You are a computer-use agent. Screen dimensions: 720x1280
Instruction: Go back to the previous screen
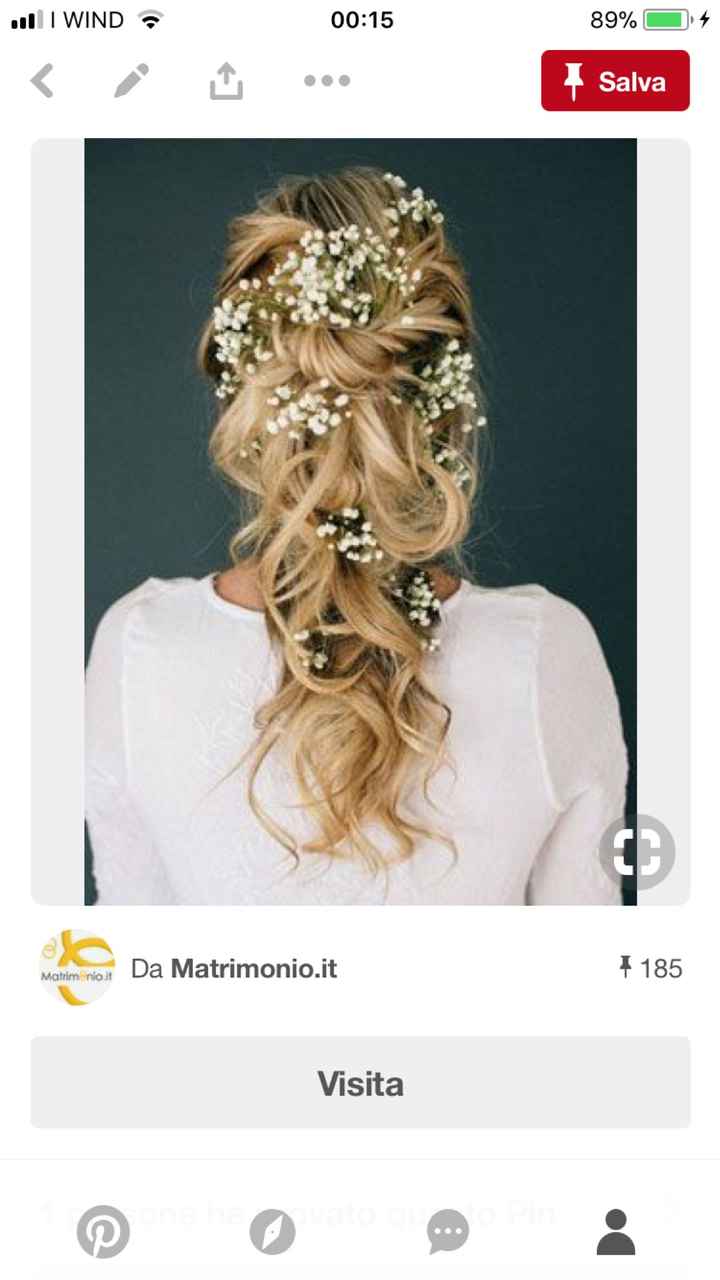pos(42,81)
